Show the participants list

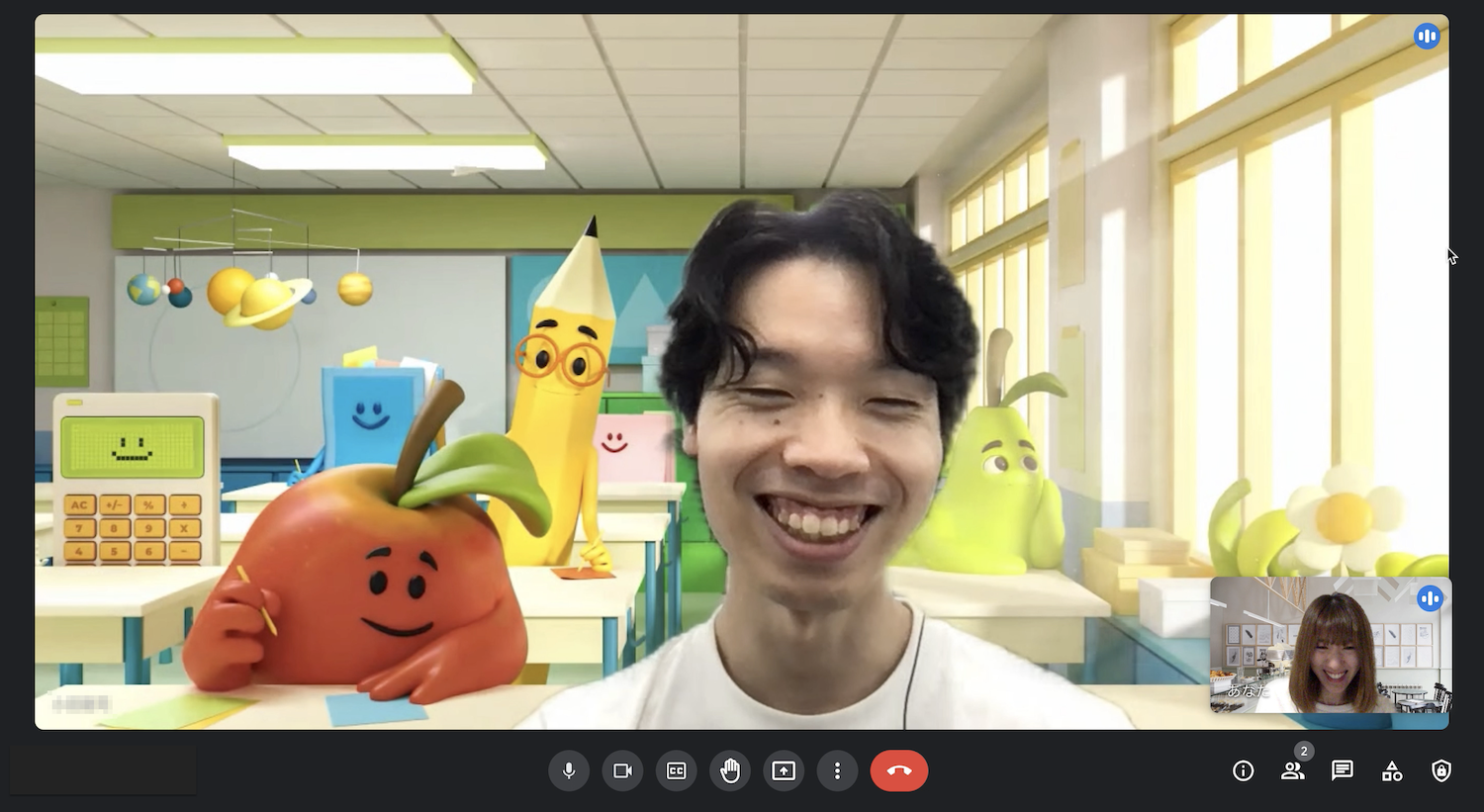[x=1292, y=770]
